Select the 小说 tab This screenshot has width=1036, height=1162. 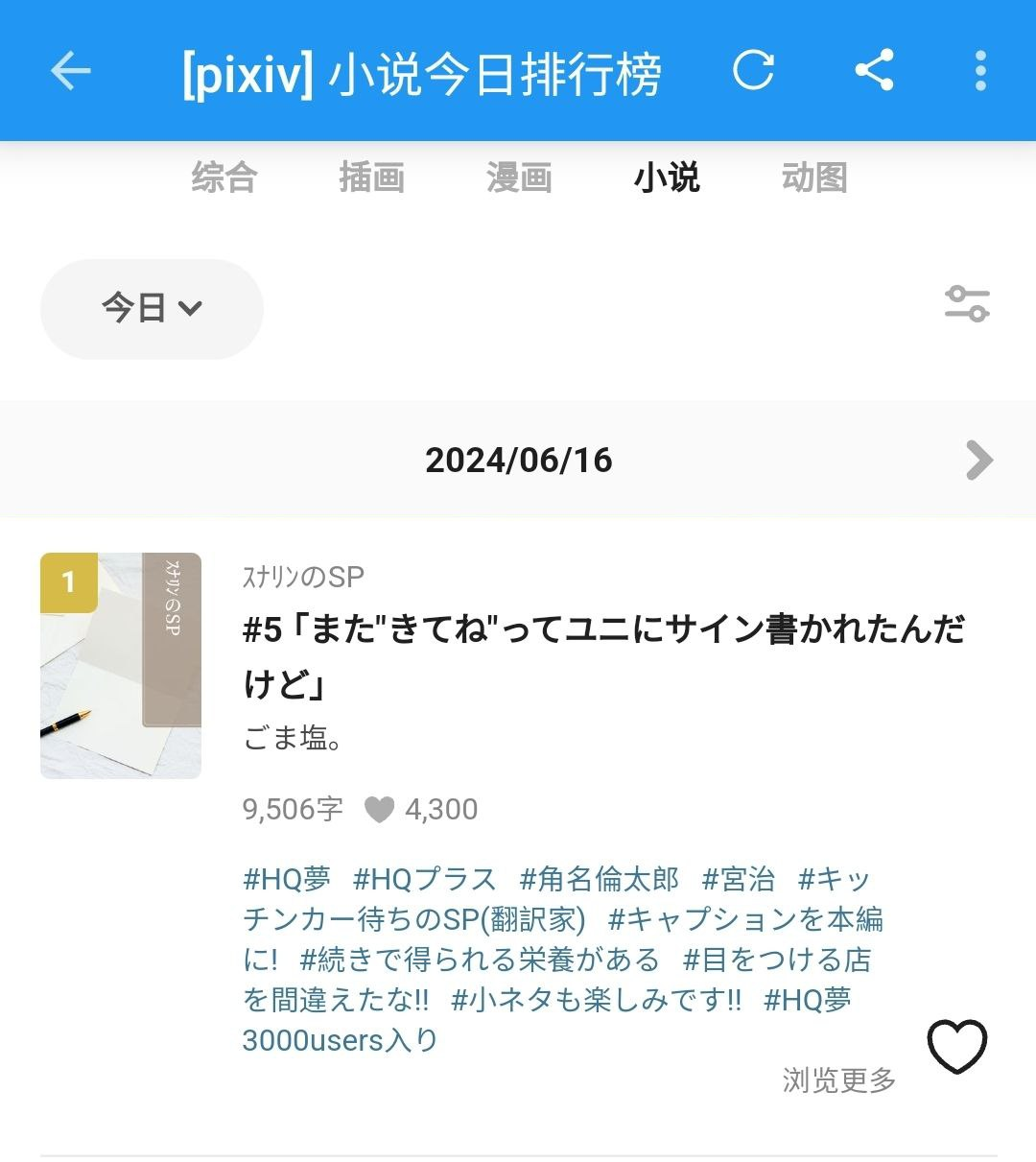[667, 178]
